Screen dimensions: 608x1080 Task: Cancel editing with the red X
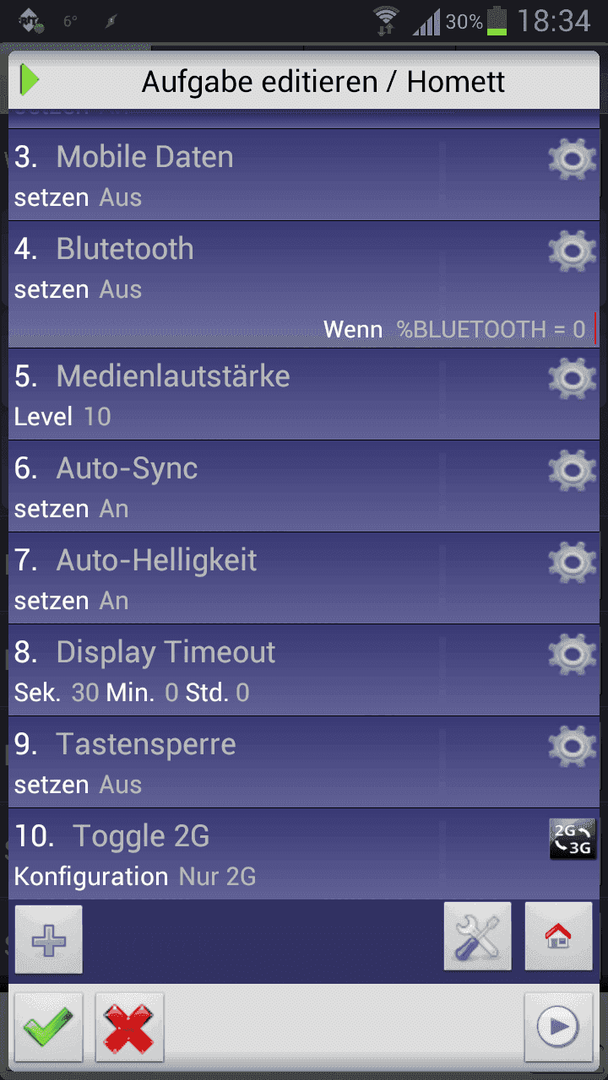pyautogui.click(x=129, y=1027)
